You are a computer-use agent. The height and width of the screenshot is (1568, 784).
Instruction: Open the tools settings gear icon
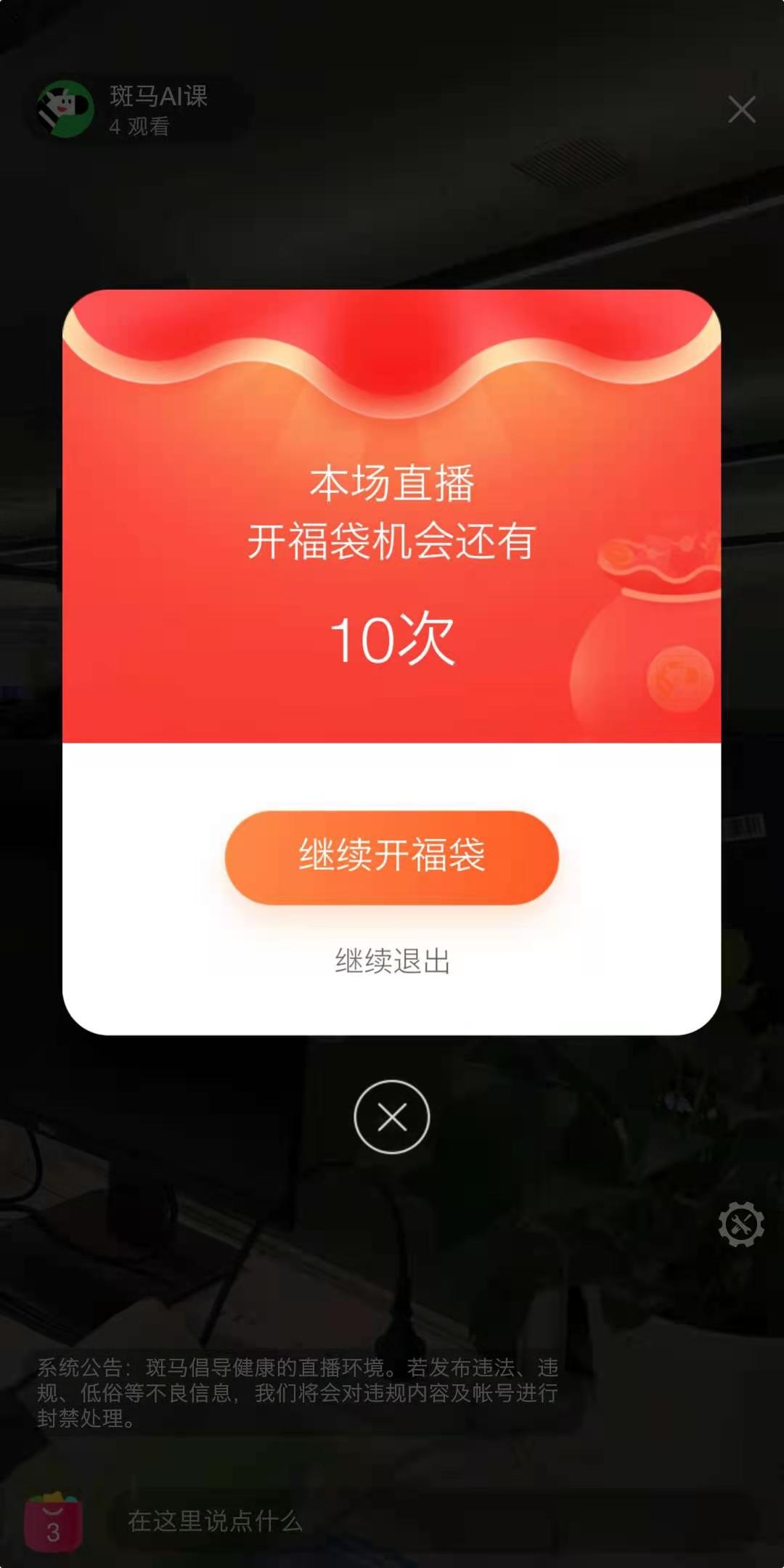click(x=740, y=1225)
